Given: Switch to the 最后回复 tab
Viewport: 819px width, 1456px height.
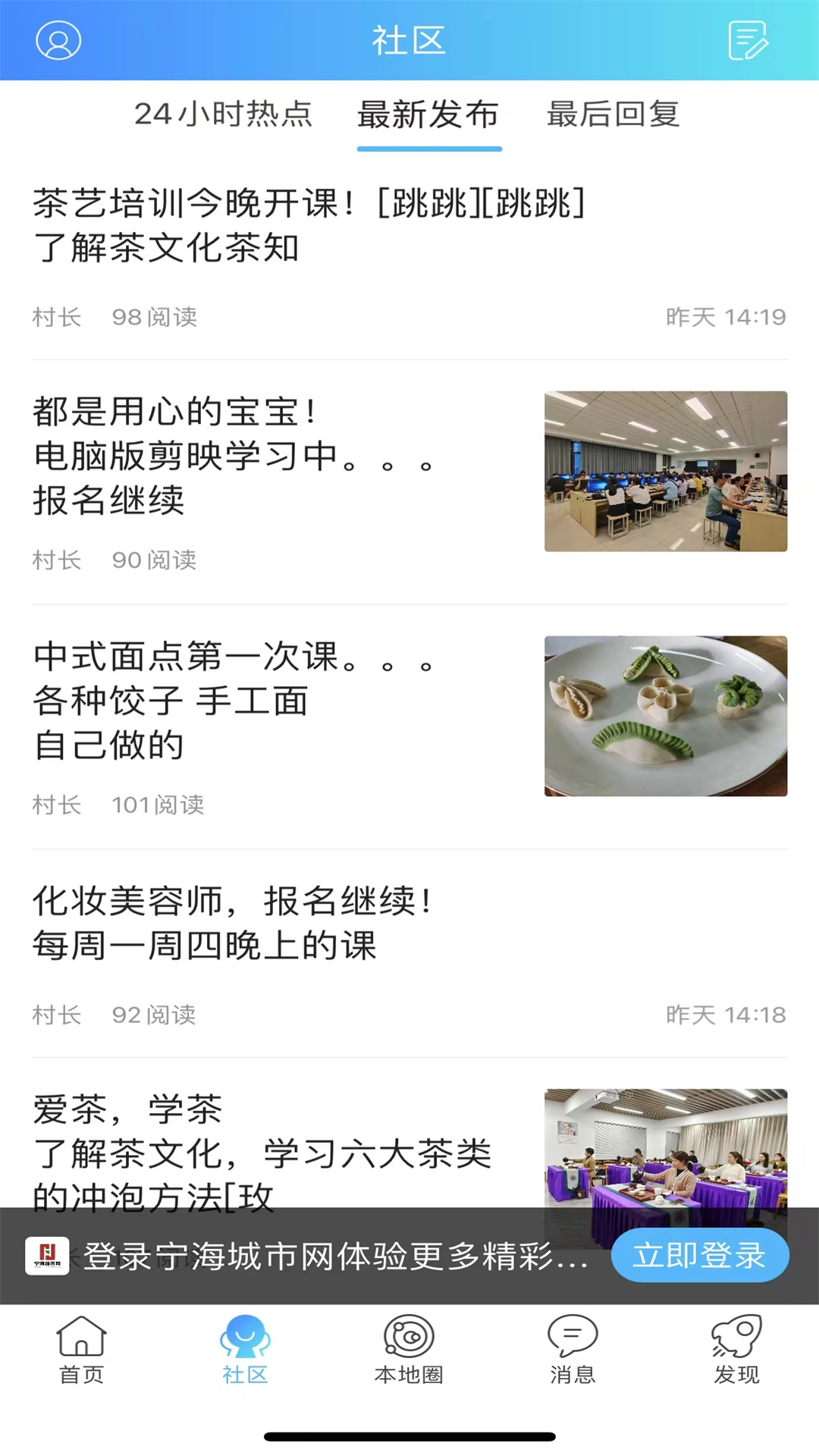Looking at the screenshot, I should point(613,115).
